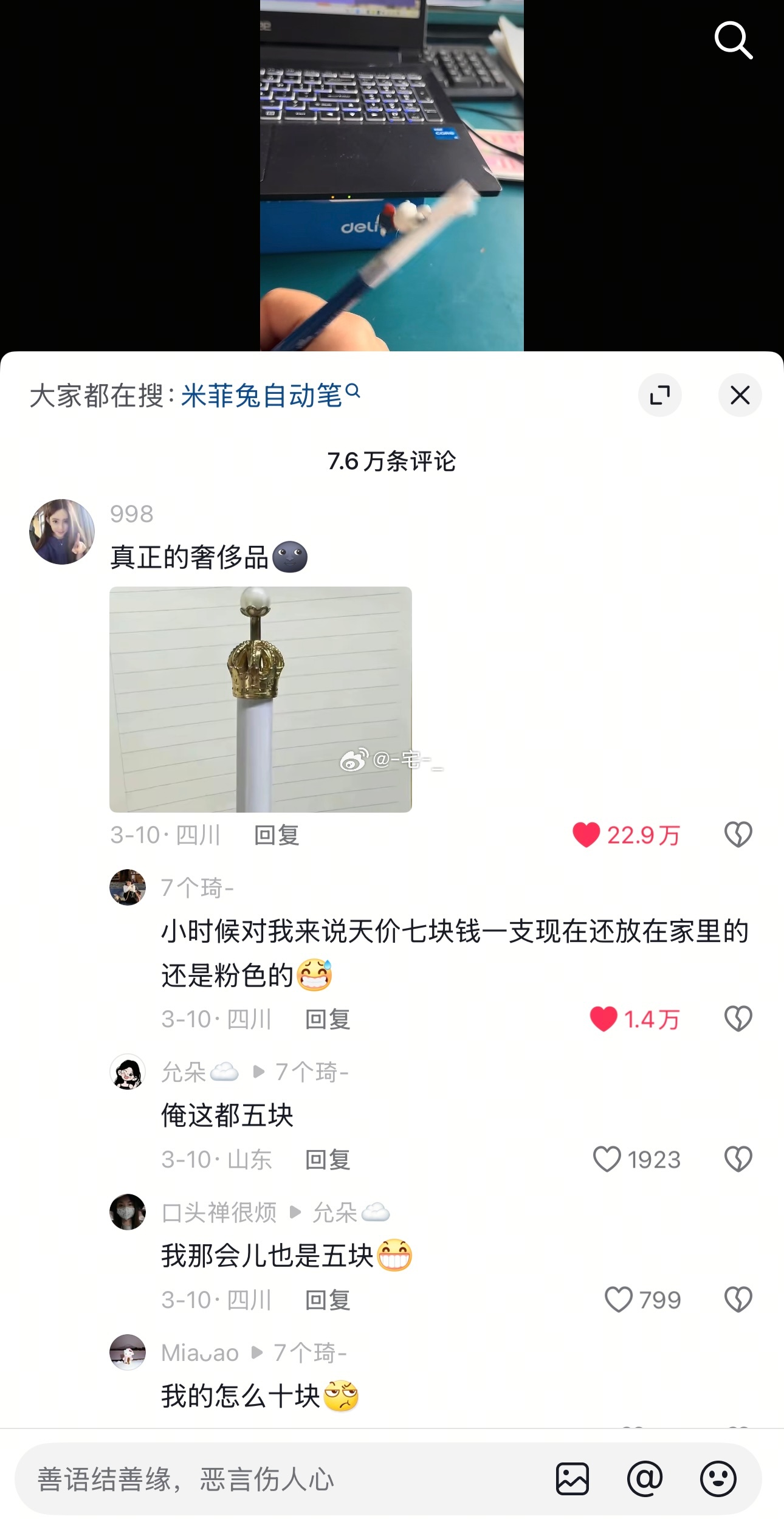Screen dimensions: 784x1519
Task: Mention someone with the @ icon
Action: click(645, 1479)
